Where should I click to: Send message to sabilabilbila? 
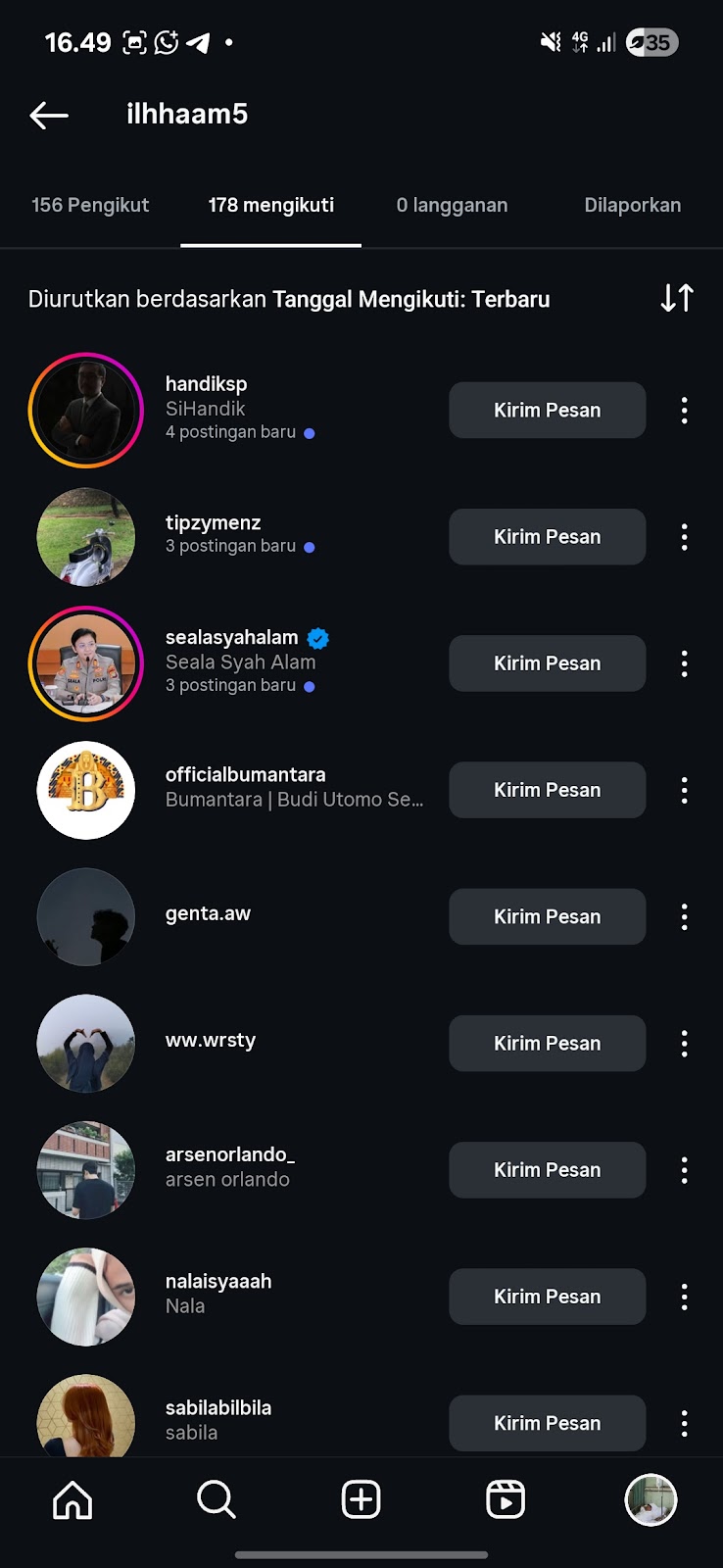(547, 1423)
